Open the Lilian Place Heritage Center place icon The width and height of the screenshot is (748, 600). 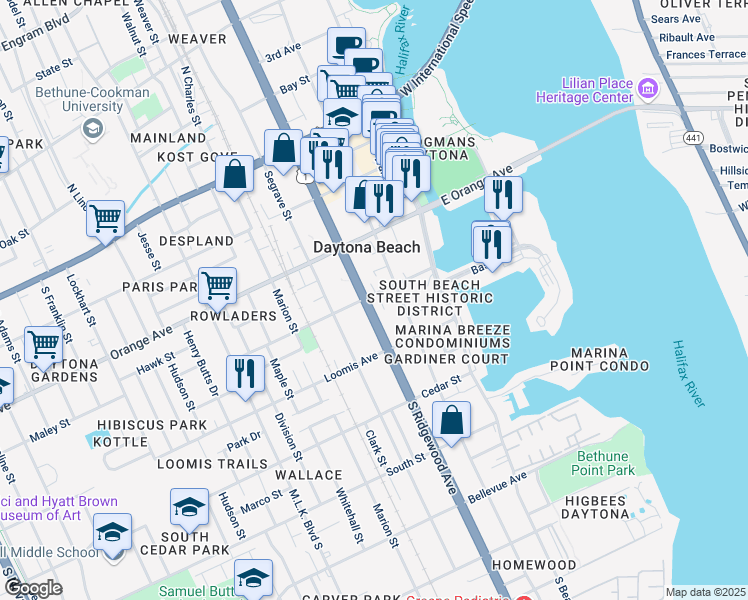(x=647, y=90)
